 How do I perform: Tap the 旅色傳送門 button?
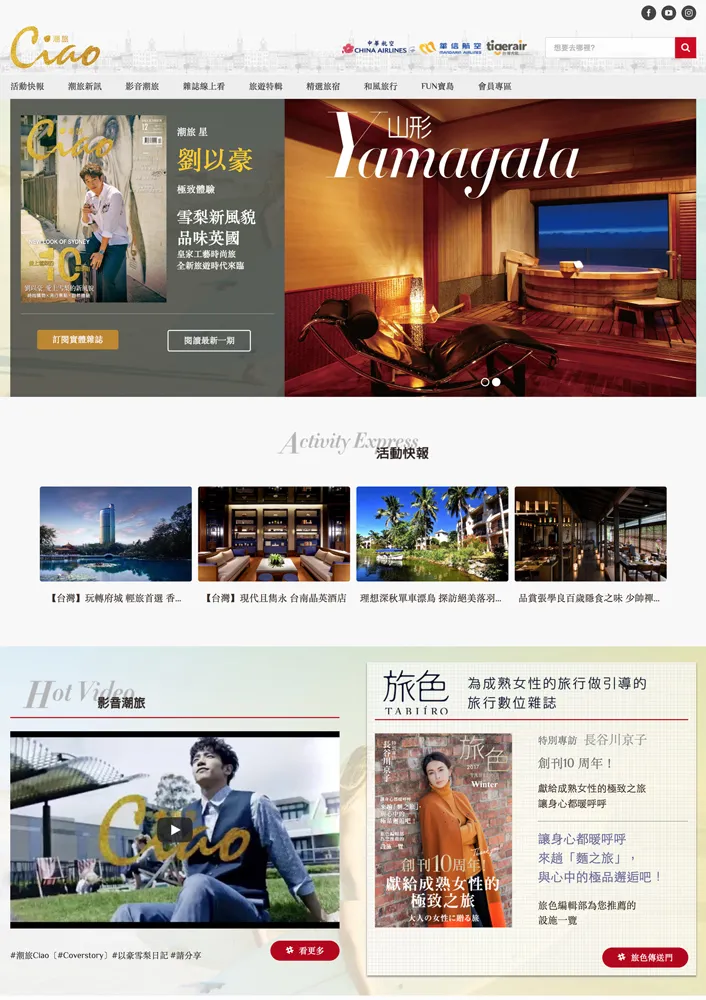[645, 957]
